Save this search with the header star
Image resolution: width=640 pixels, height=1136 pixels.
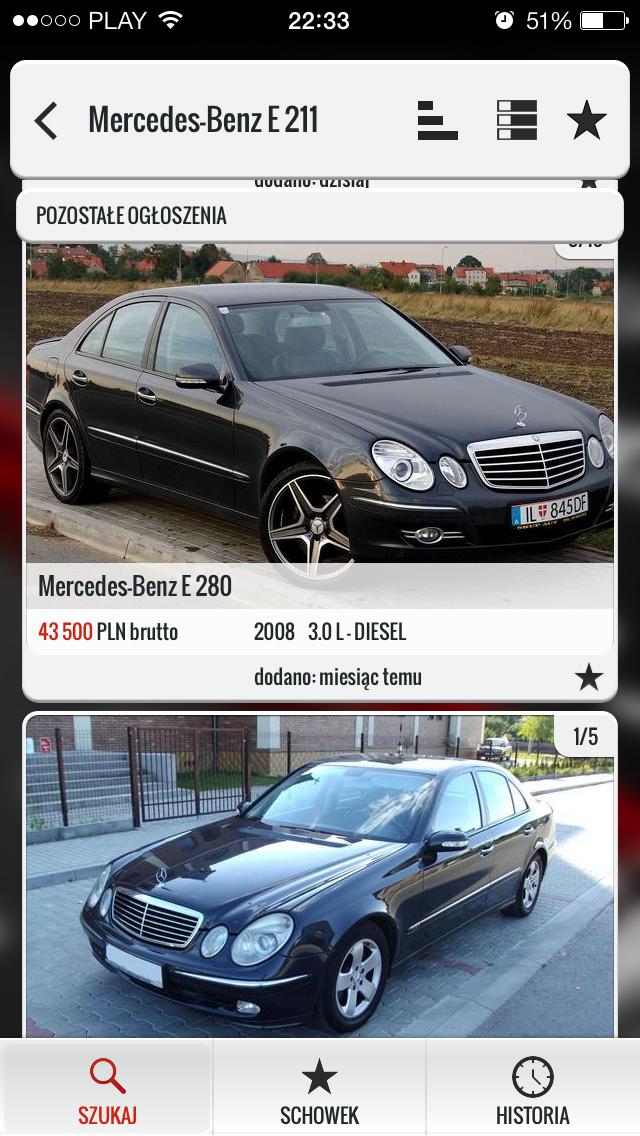[587, 121]
